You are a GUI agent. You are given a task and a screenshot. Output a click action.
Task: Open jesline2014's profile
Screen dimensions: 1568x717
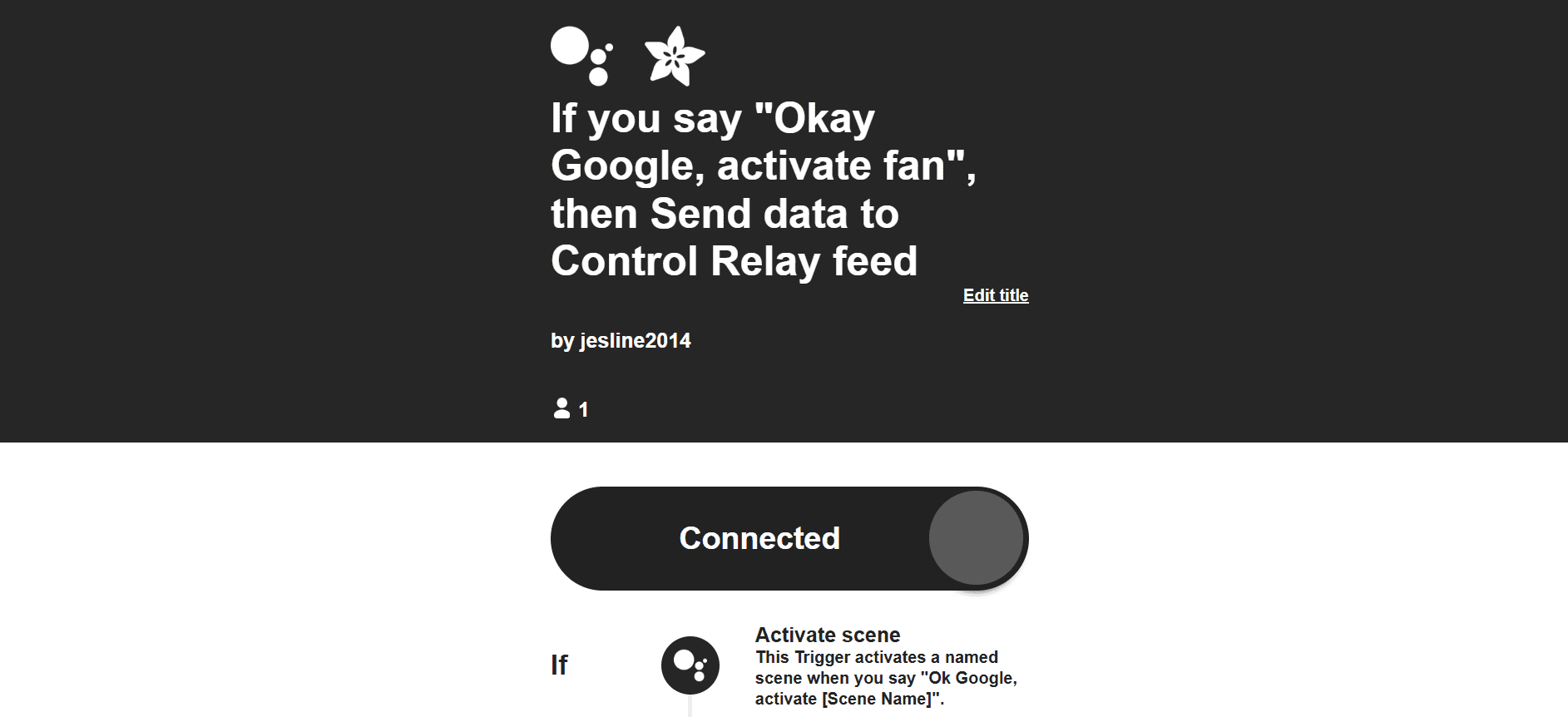click(635, 340)
